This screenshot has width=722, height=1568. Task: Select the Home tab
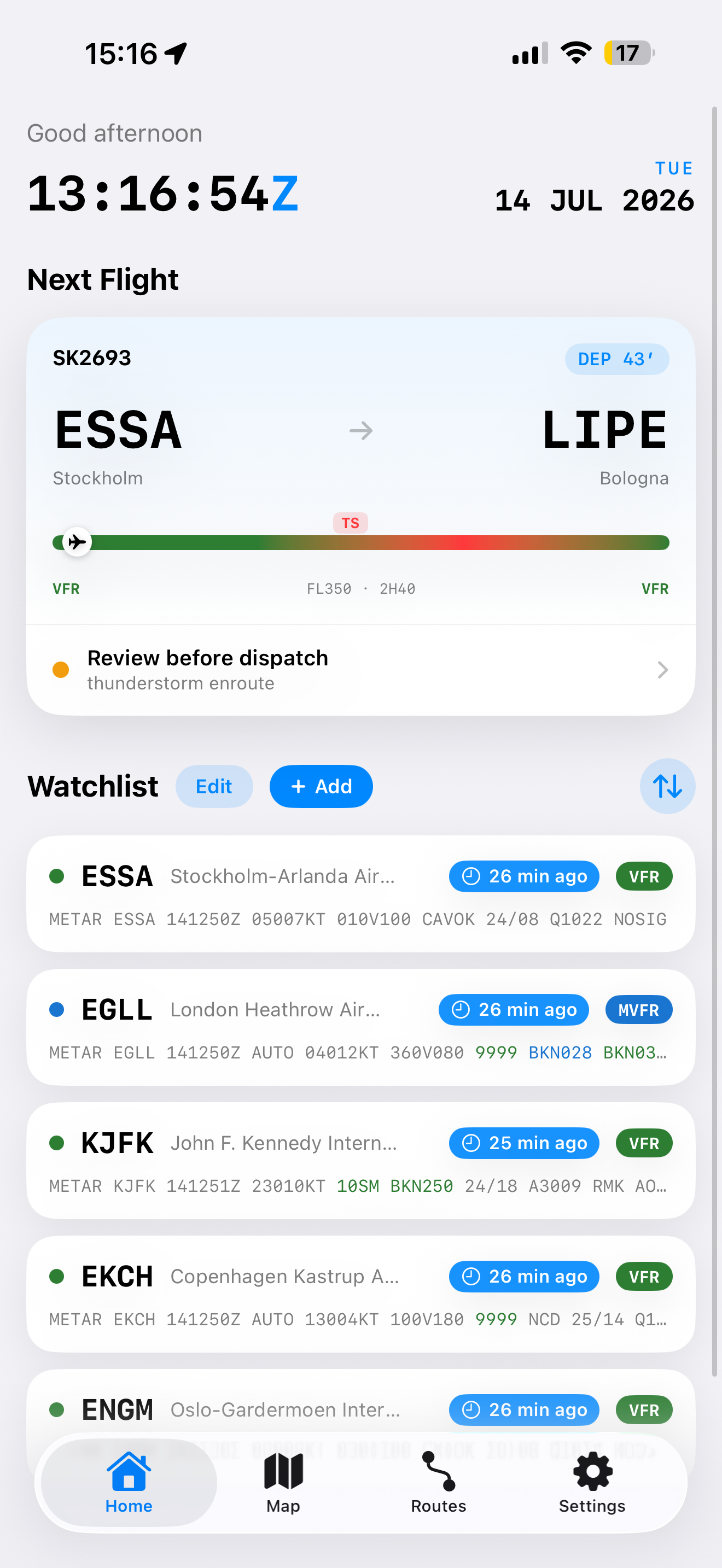coord(129,1483)
